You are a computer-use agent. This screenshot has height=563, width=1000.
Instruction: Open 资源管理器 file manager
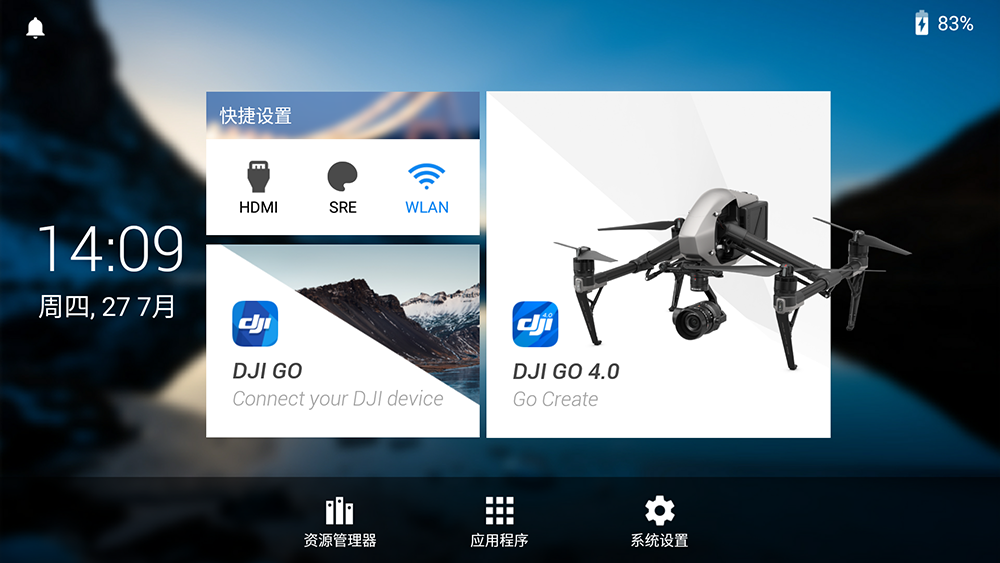point(340,522)
